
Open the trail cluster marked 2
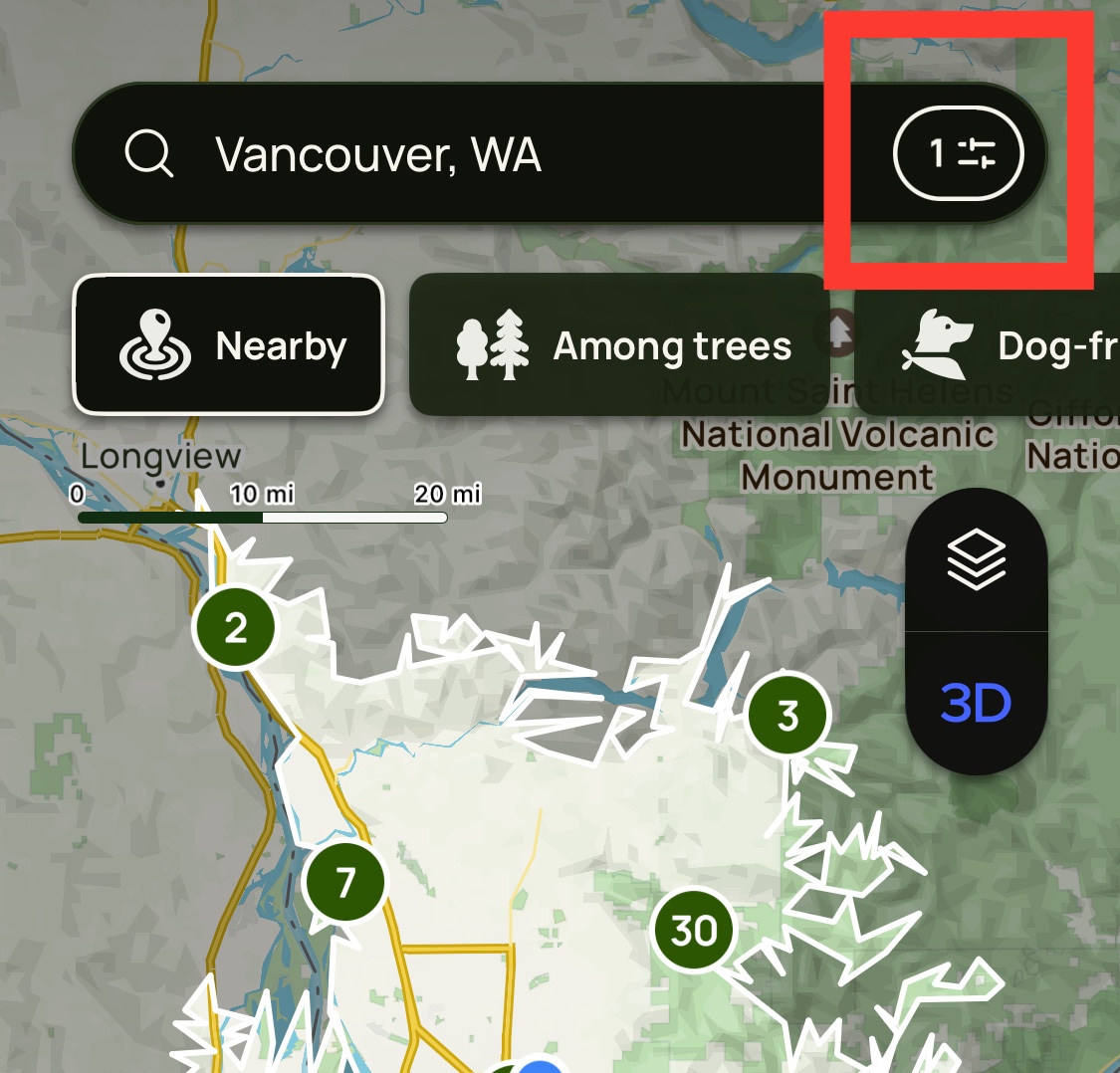(x=235, y=628)
